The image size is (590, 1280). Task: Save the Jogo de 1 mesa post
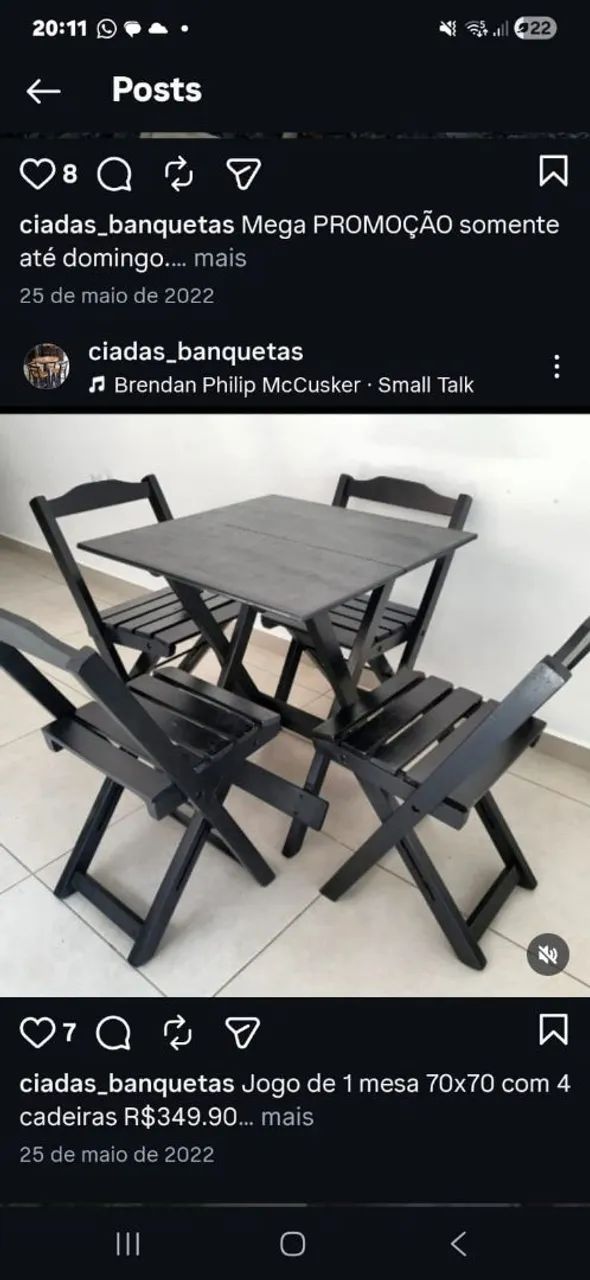pyautogui.click(x=553, y=1029)
